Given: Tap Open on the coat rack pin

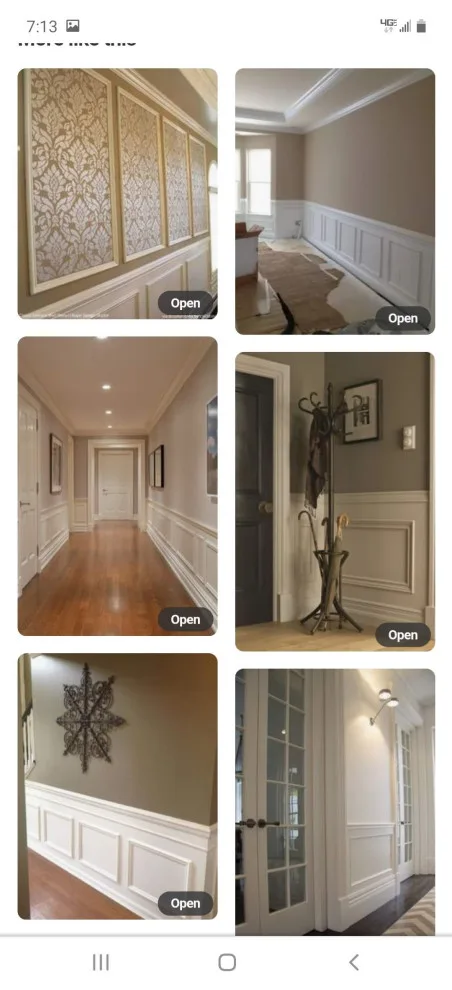Looking at the screenshot, I should pyautogui.click(x=403, y=635).
